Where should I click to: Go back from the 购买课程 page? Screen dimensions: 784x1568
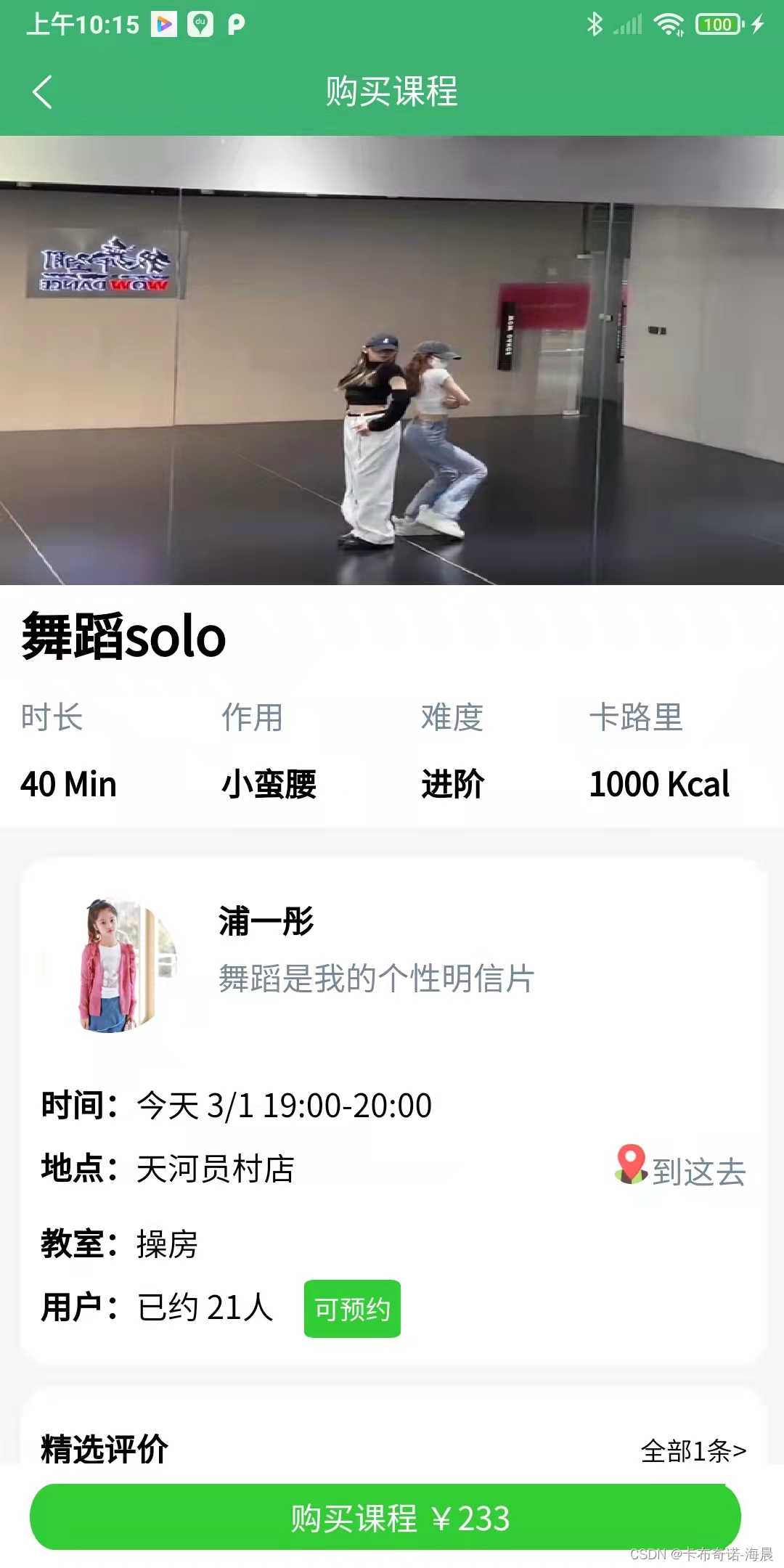click(43, 92)
